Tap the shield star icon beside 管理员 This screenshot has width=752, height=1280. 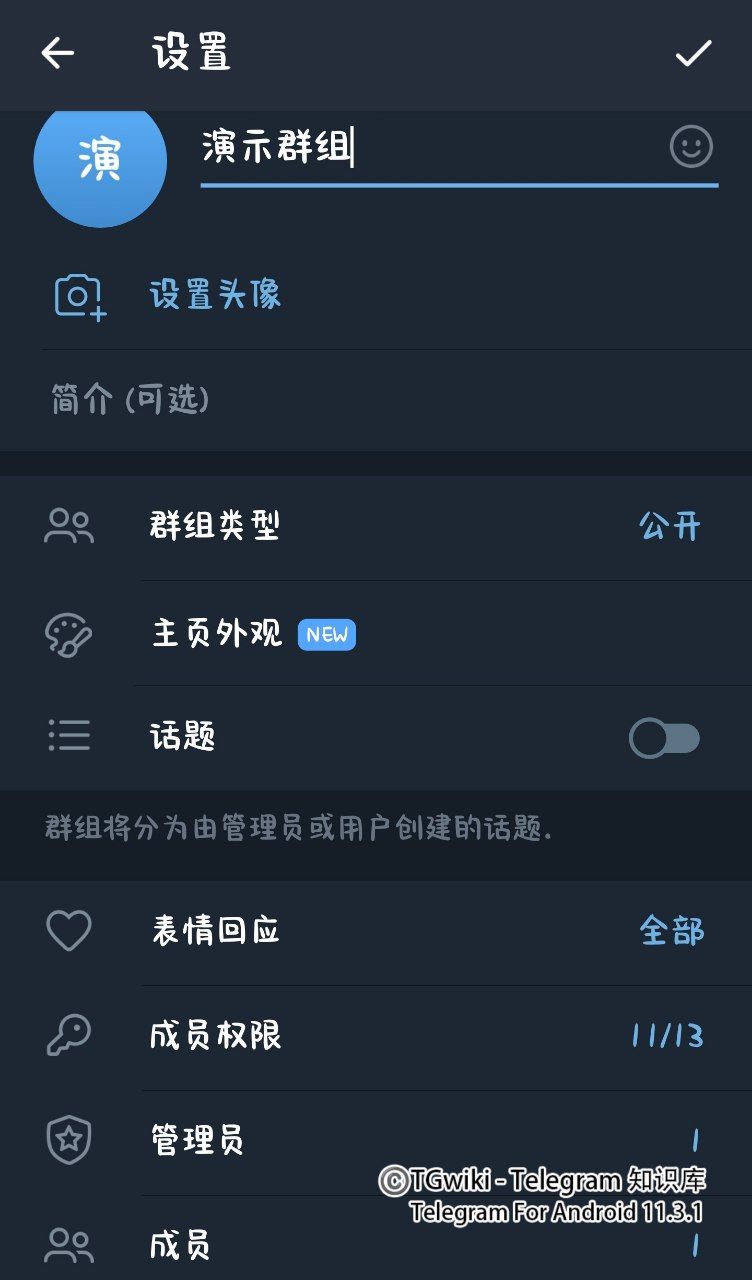tap(69, 1139)
